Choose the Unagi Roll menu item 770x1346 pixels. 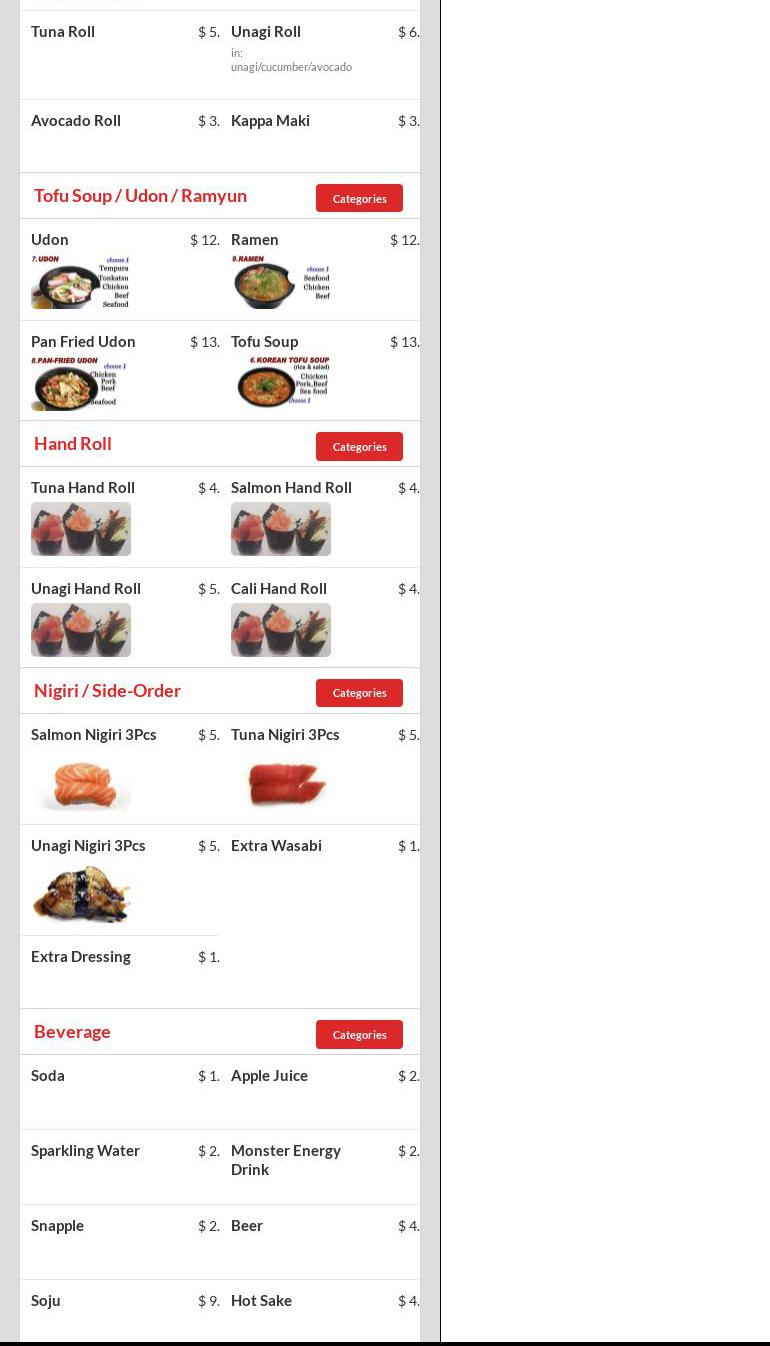coord(266,32)
